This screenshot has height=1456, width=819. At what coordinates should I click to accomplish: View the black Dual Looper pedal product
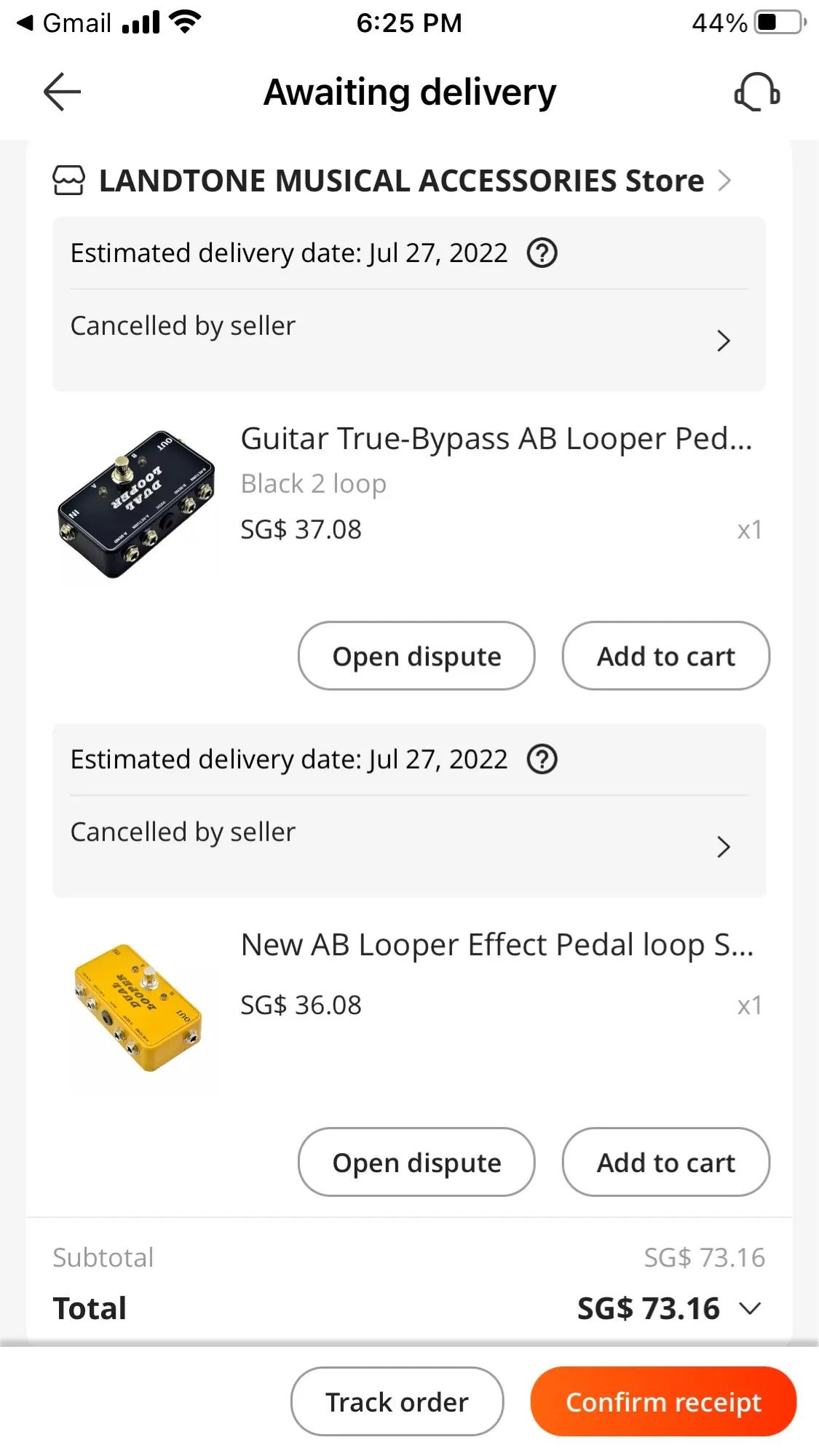click(x=137, y=505)
